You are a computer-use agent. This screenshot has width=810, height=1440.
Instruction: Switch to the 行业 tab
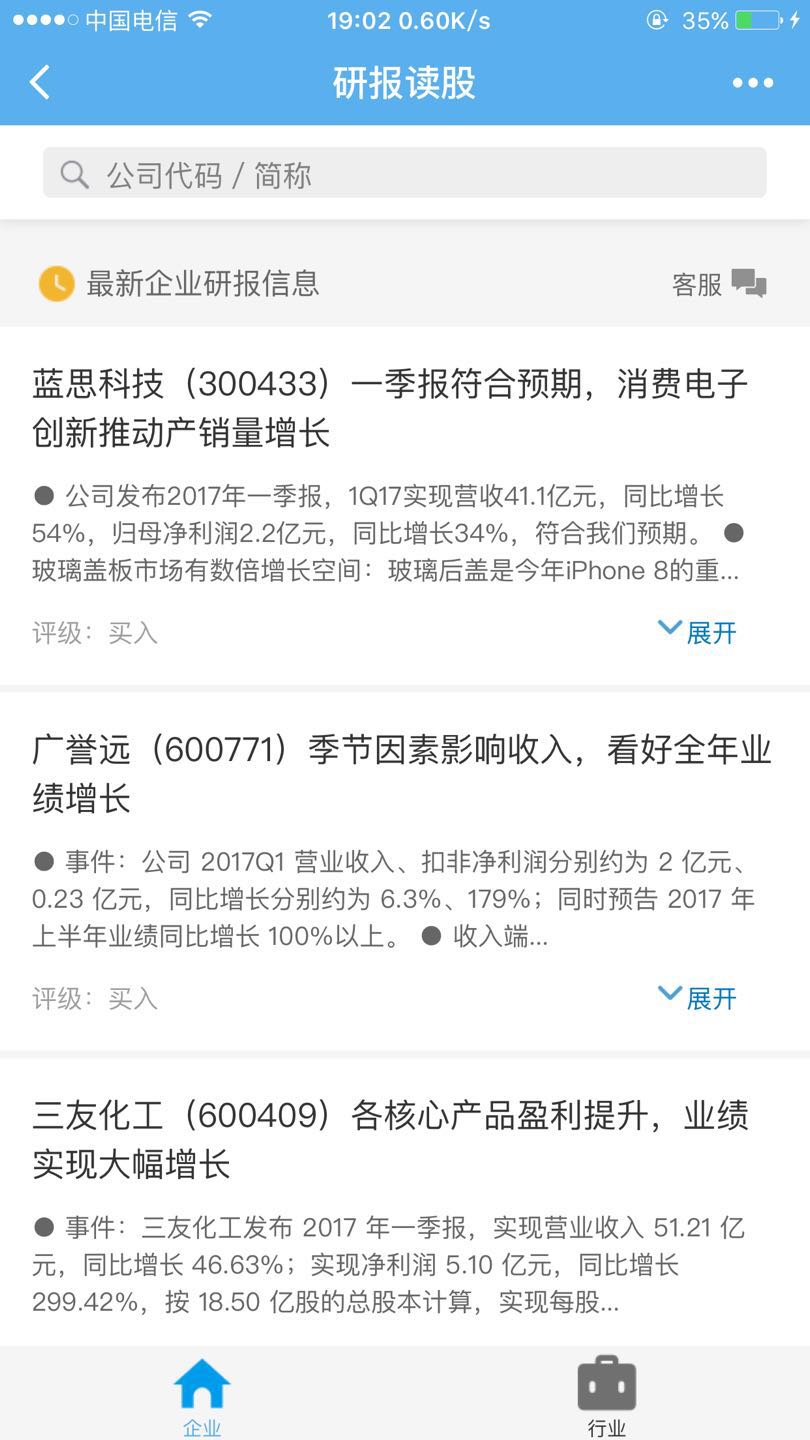(x=607, y=1395)
